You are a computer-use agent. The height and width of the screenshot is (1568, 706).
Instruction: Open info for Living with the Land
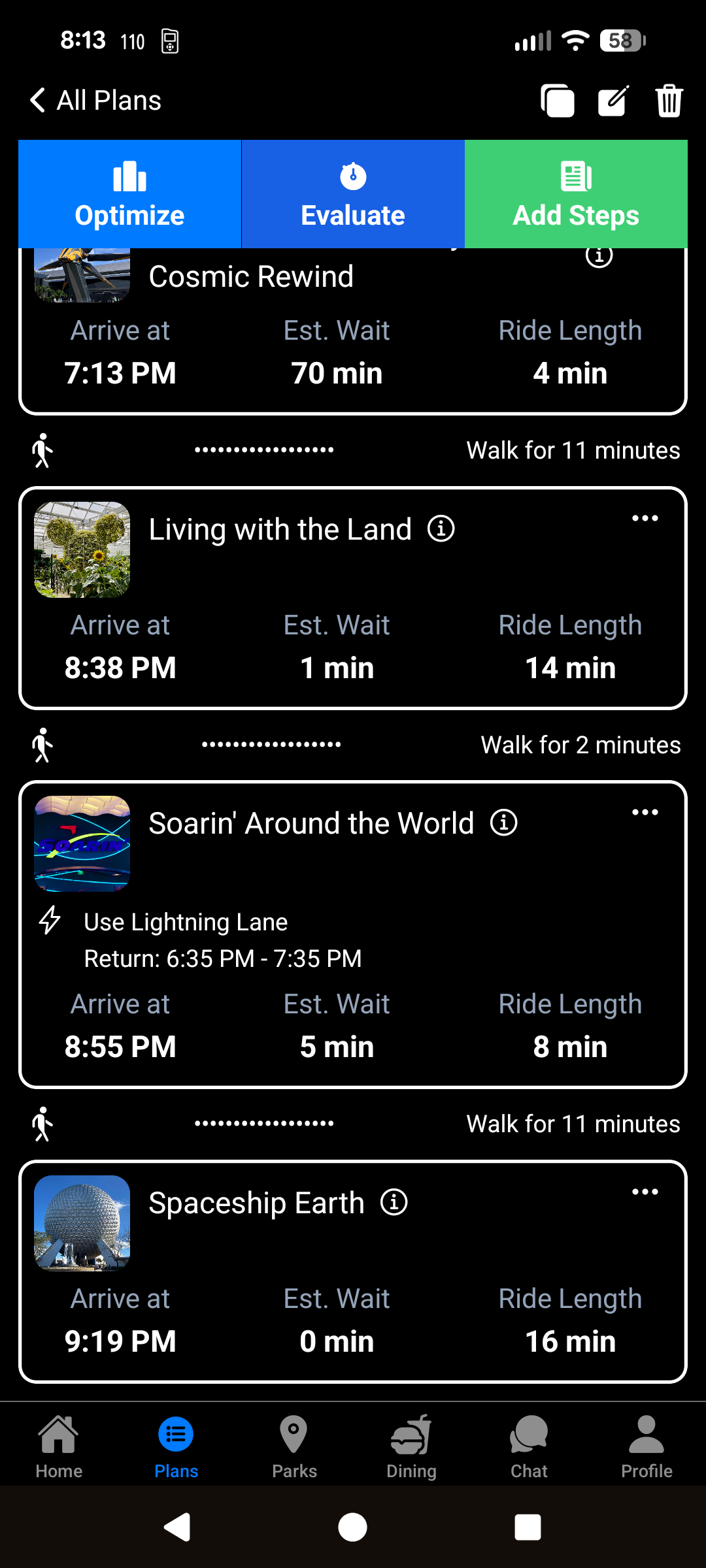(441, 529)
